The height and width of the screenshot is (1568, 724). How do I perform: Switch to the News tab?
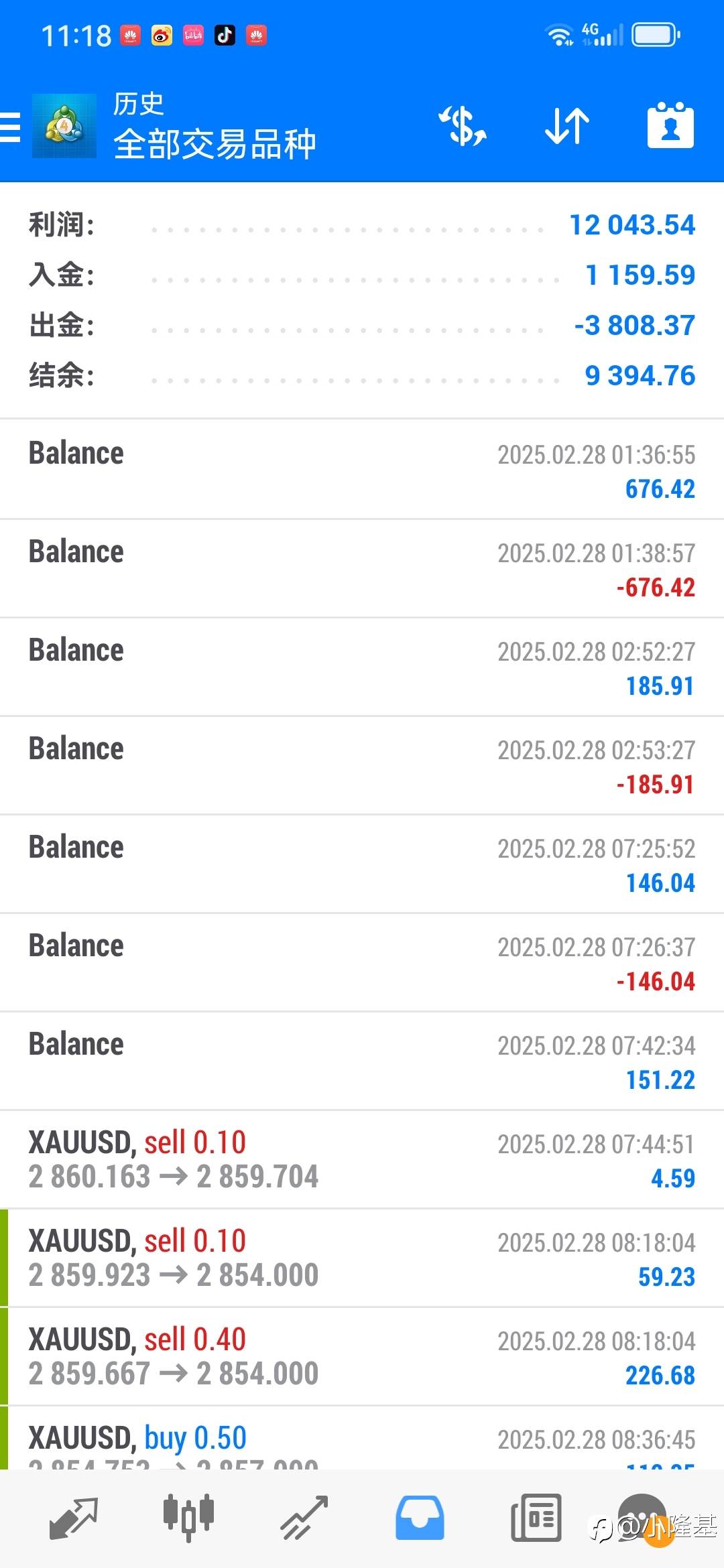536,1517
